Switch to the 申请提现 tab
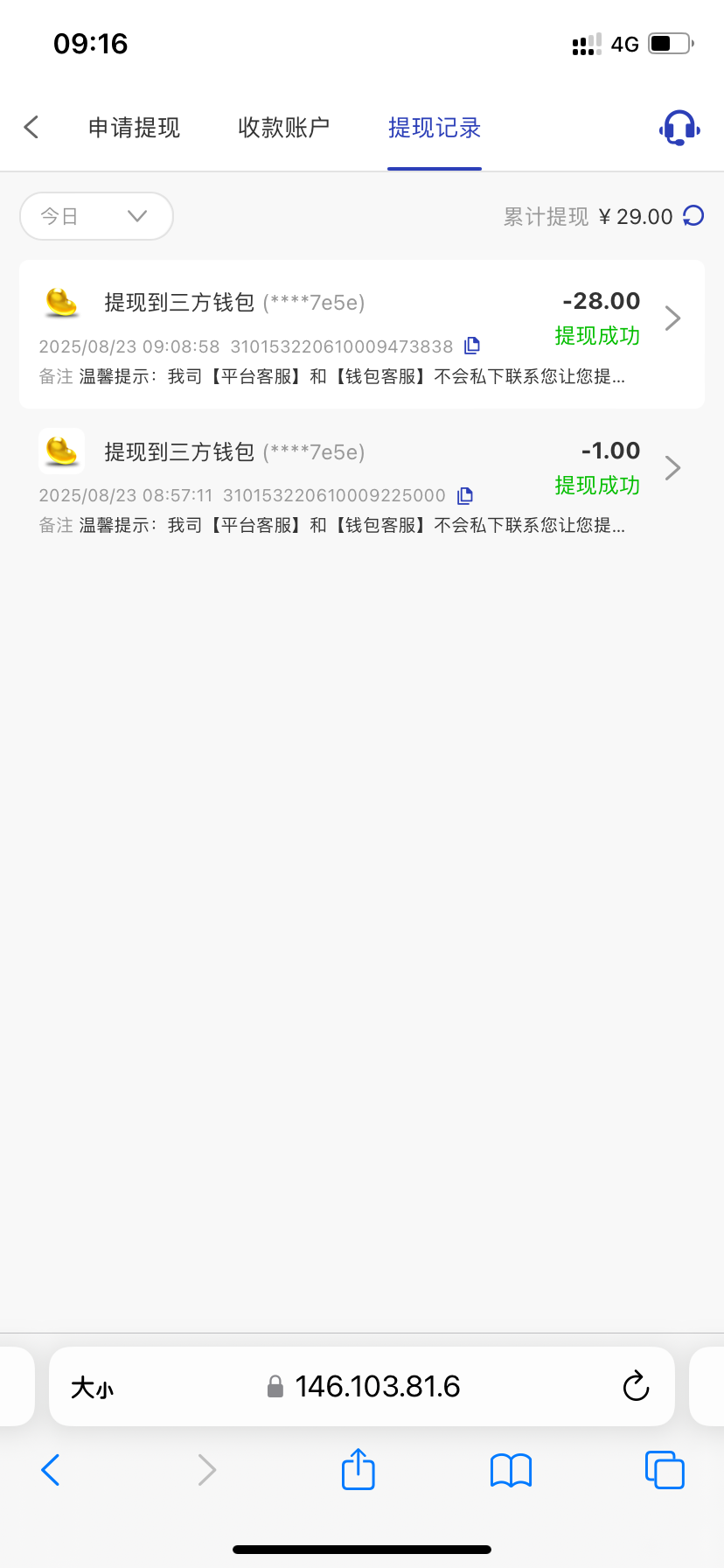Screen dimensions: 724x1568 point(134,128)
